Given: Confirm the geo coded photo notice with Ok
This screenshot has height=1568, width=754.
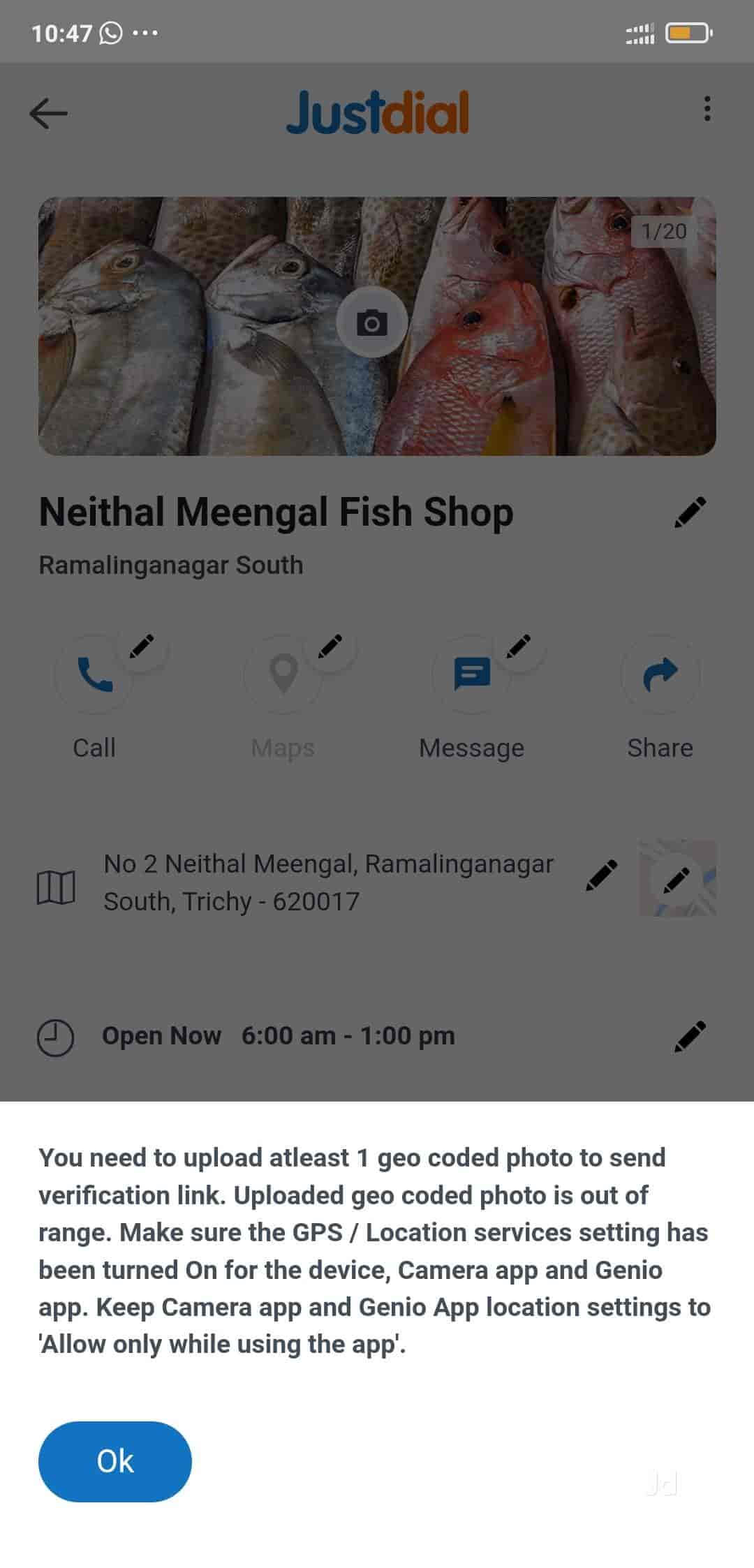Looking at the screenshot, I should coord(114,1460).
